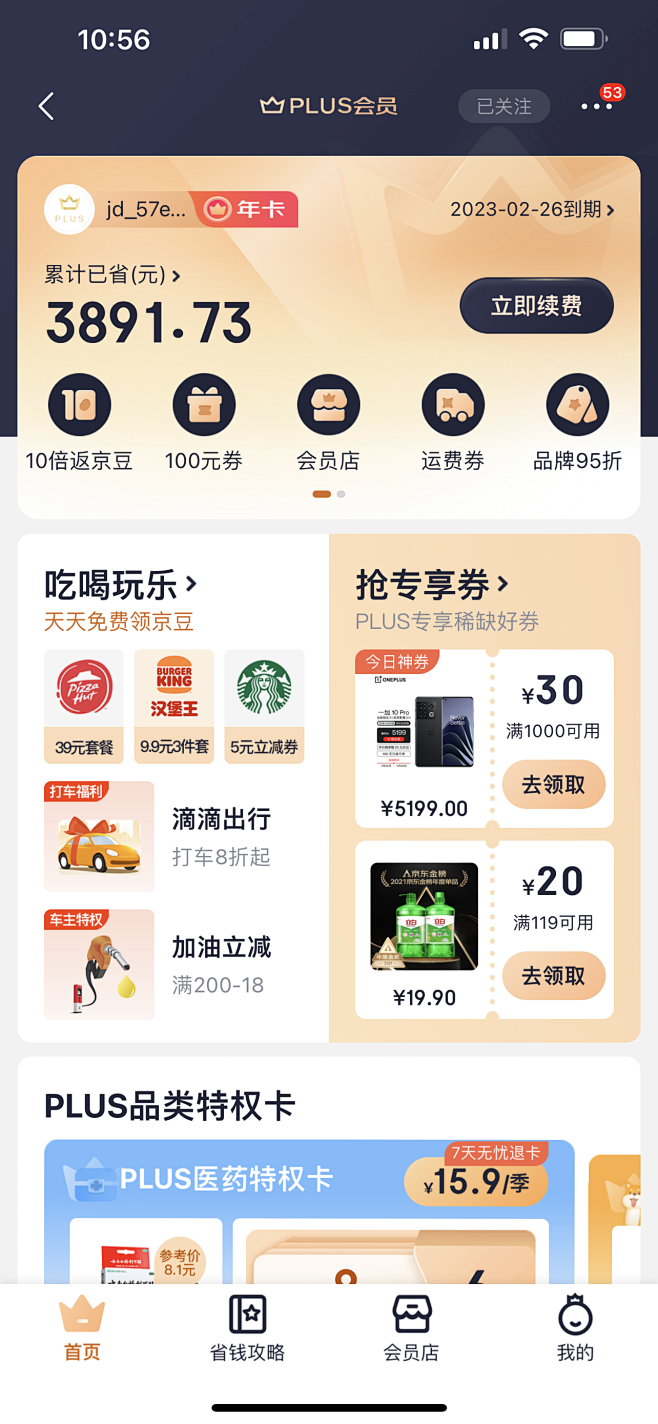Claim the ¥20 coupon with 去领取
The width and height of the screenshot is (658, 1424).
553,975
